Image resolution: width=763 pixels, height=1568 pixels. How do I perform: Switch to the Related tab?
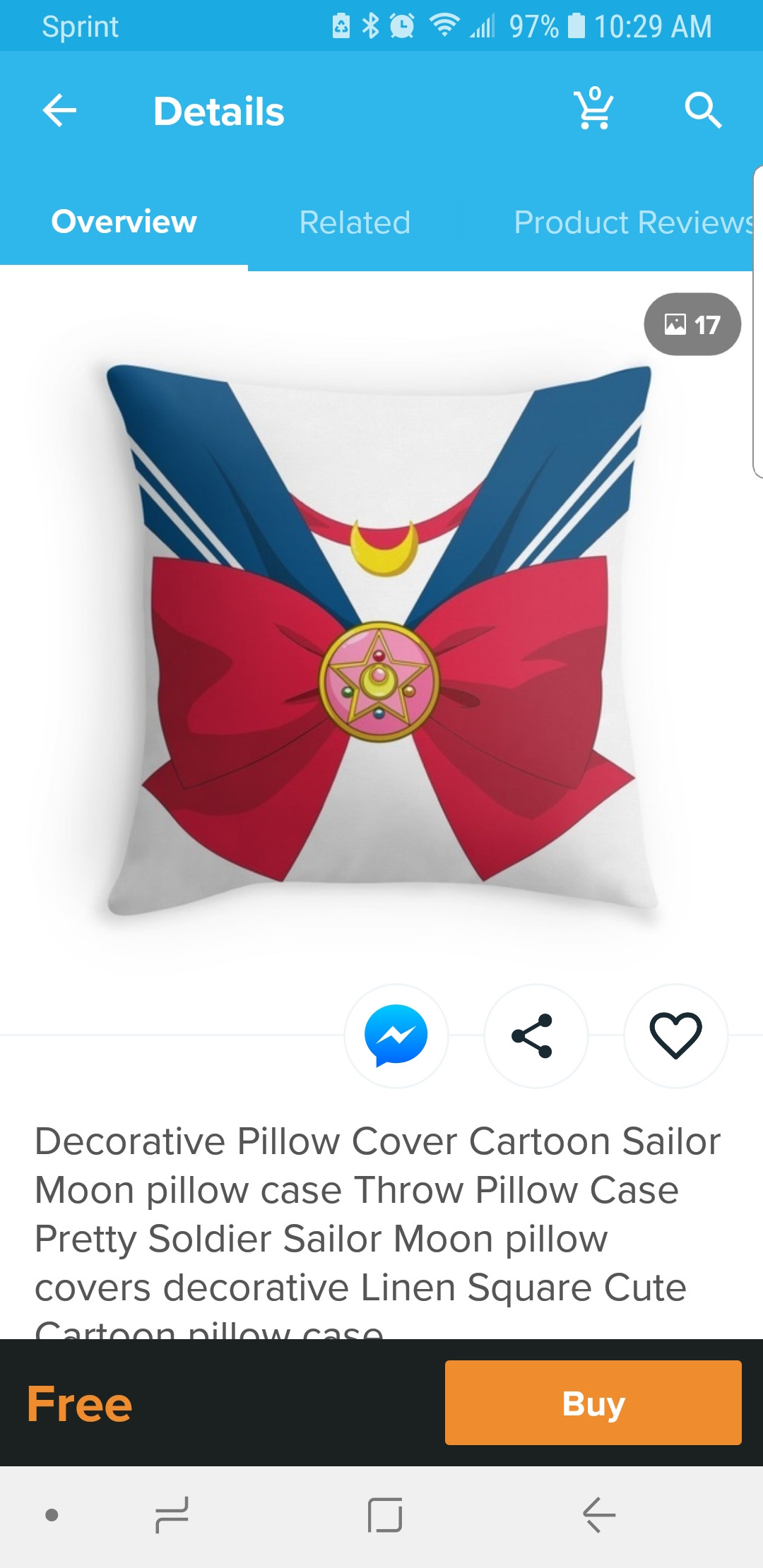355,222
